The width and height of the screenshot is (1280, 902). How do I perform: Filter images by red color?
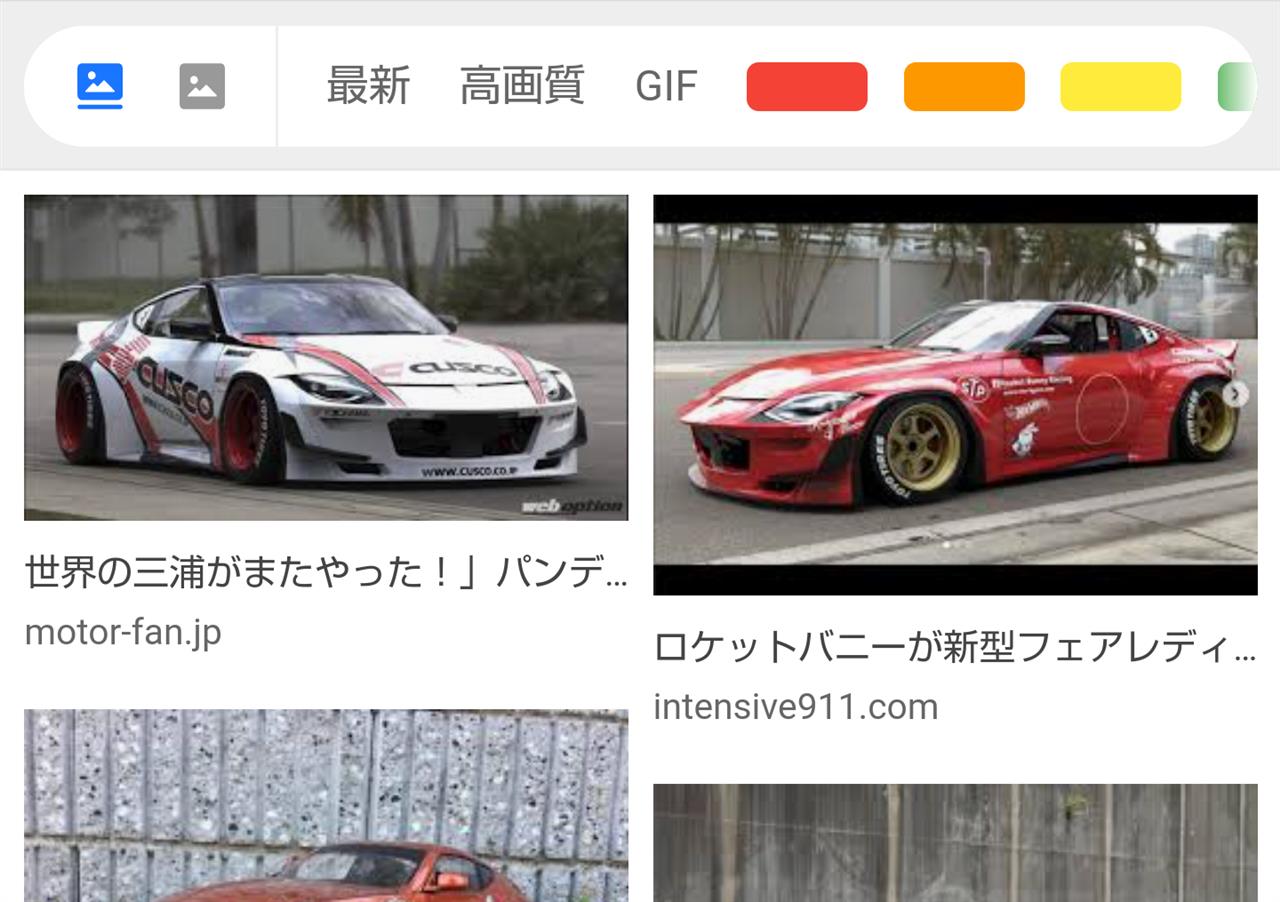point(806,86)
